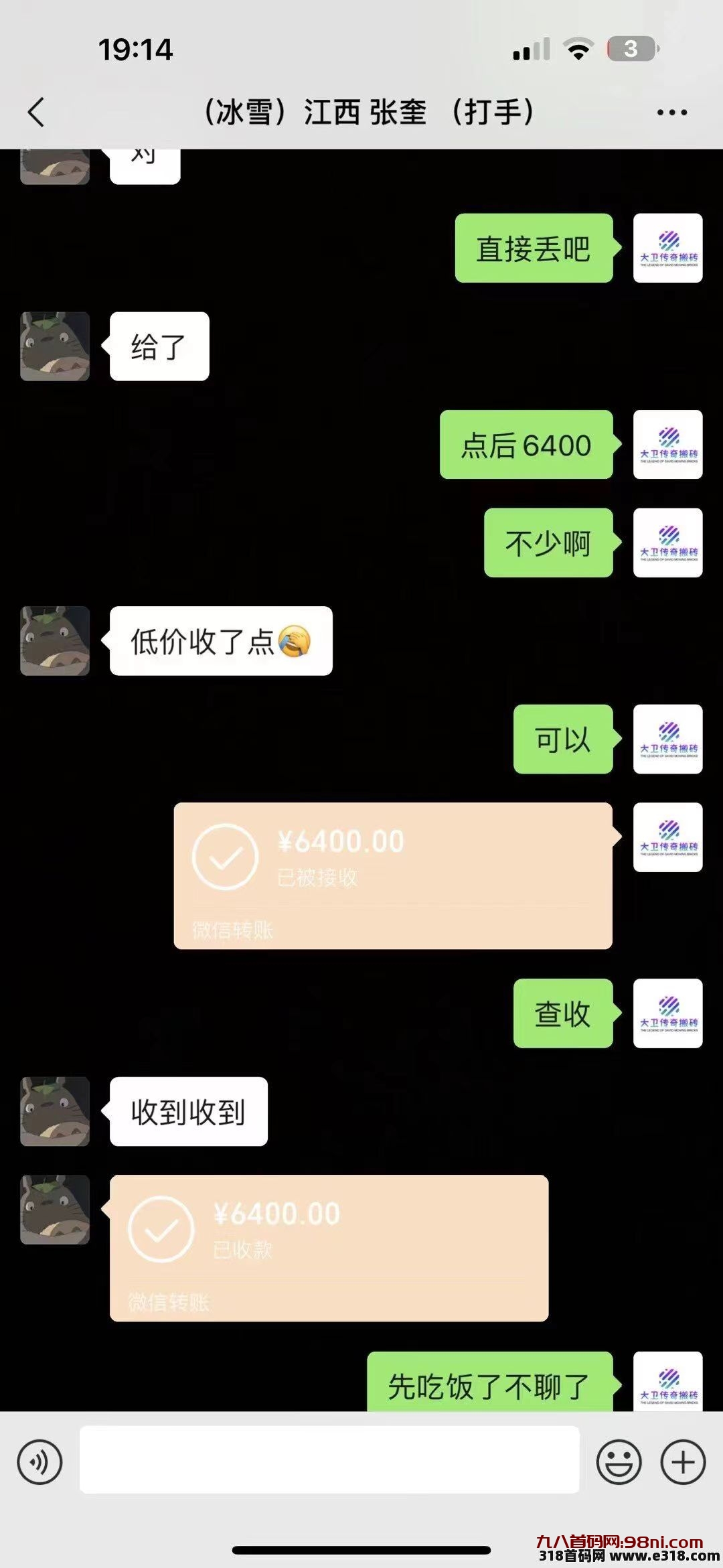Tap the 收到收到 message bubble
The width and height of the screenshot is (723, 1568).
click(187, 1110)
